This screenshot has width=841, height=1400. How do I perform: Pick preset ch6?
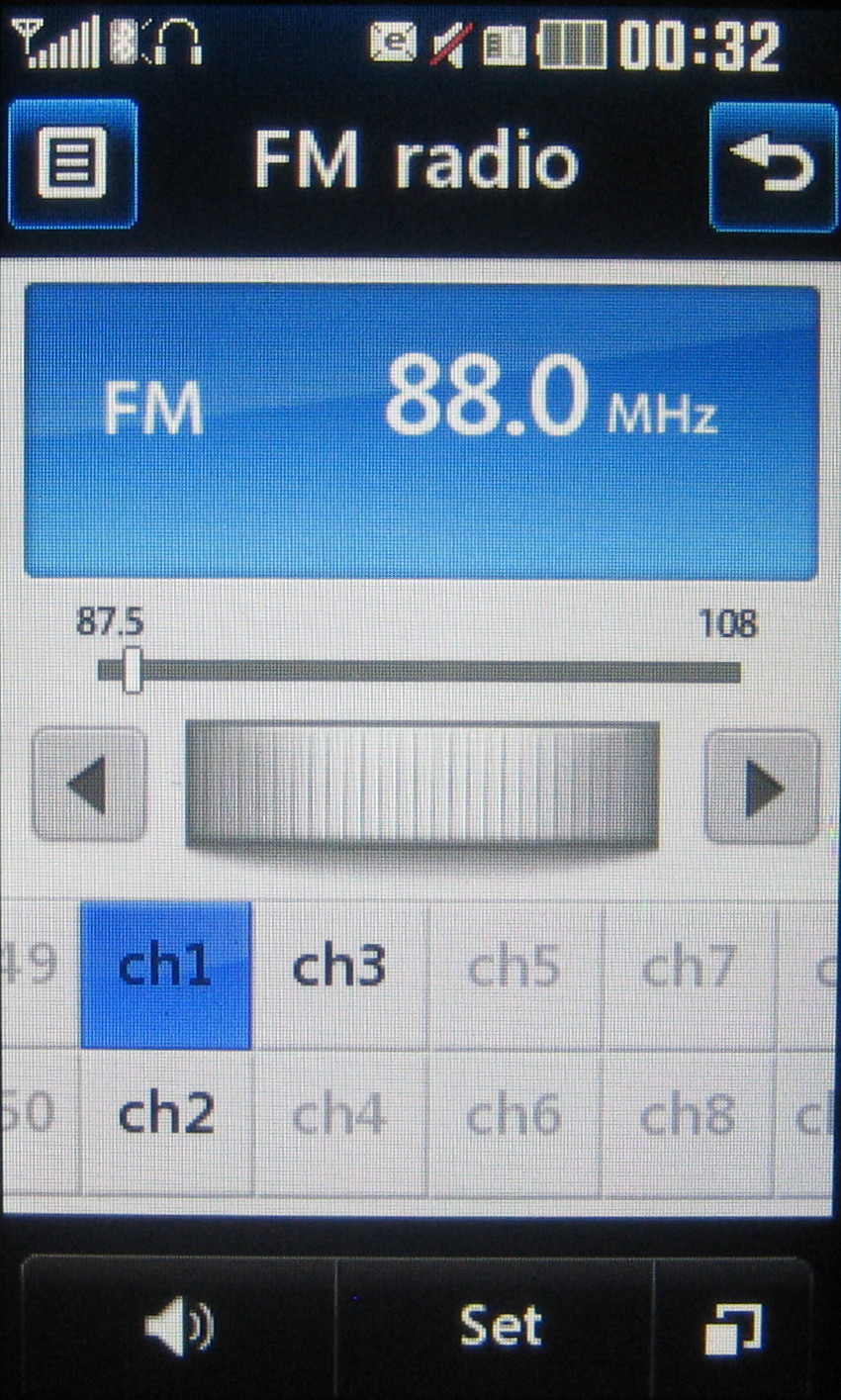click(514, 1116)
